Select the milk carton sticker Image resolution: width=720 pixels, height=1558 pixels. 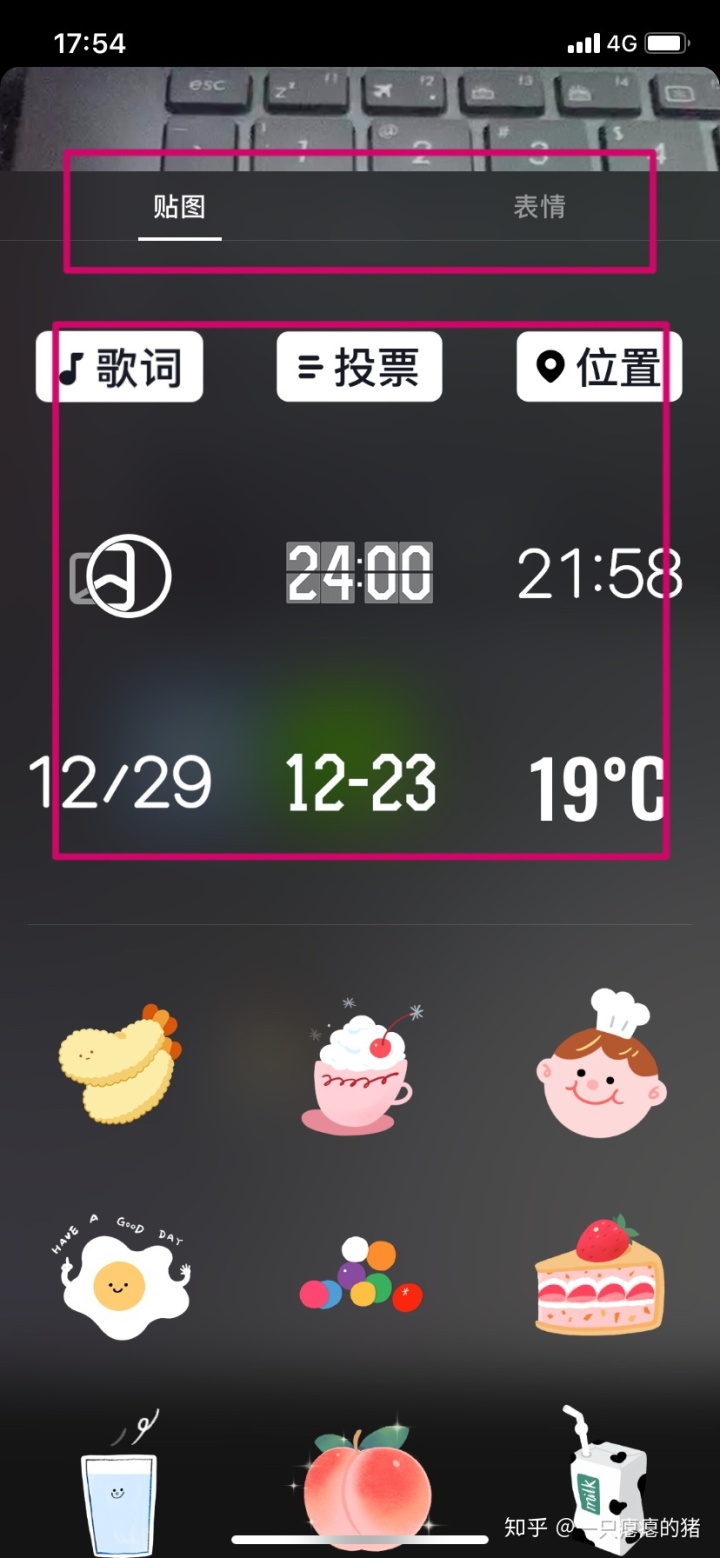[603, 1480]
